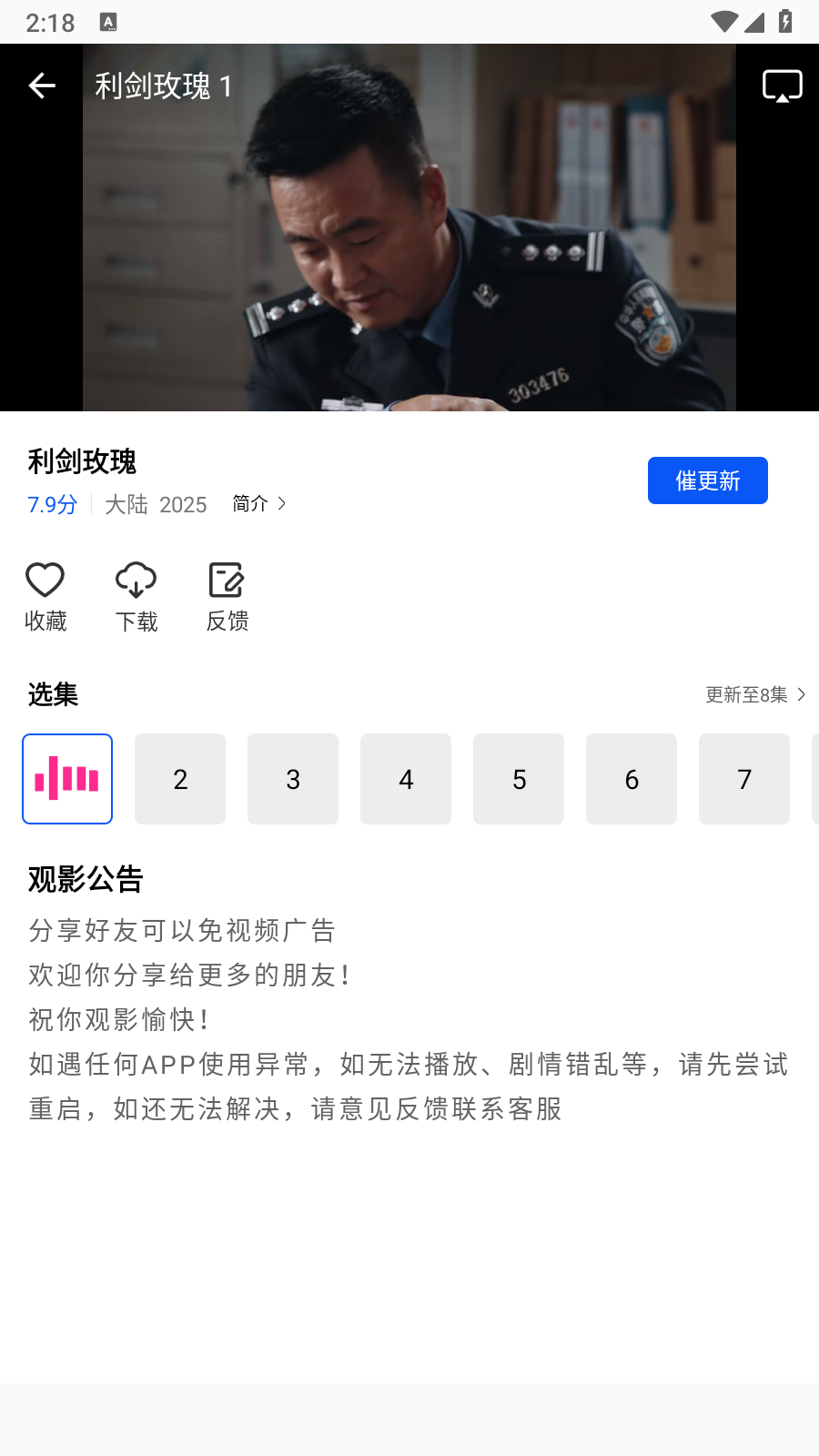Screen dimensions: 819x1456
Task: Tap the Wi-Fi icon in the status bar
Action: (x=723, y=23)
